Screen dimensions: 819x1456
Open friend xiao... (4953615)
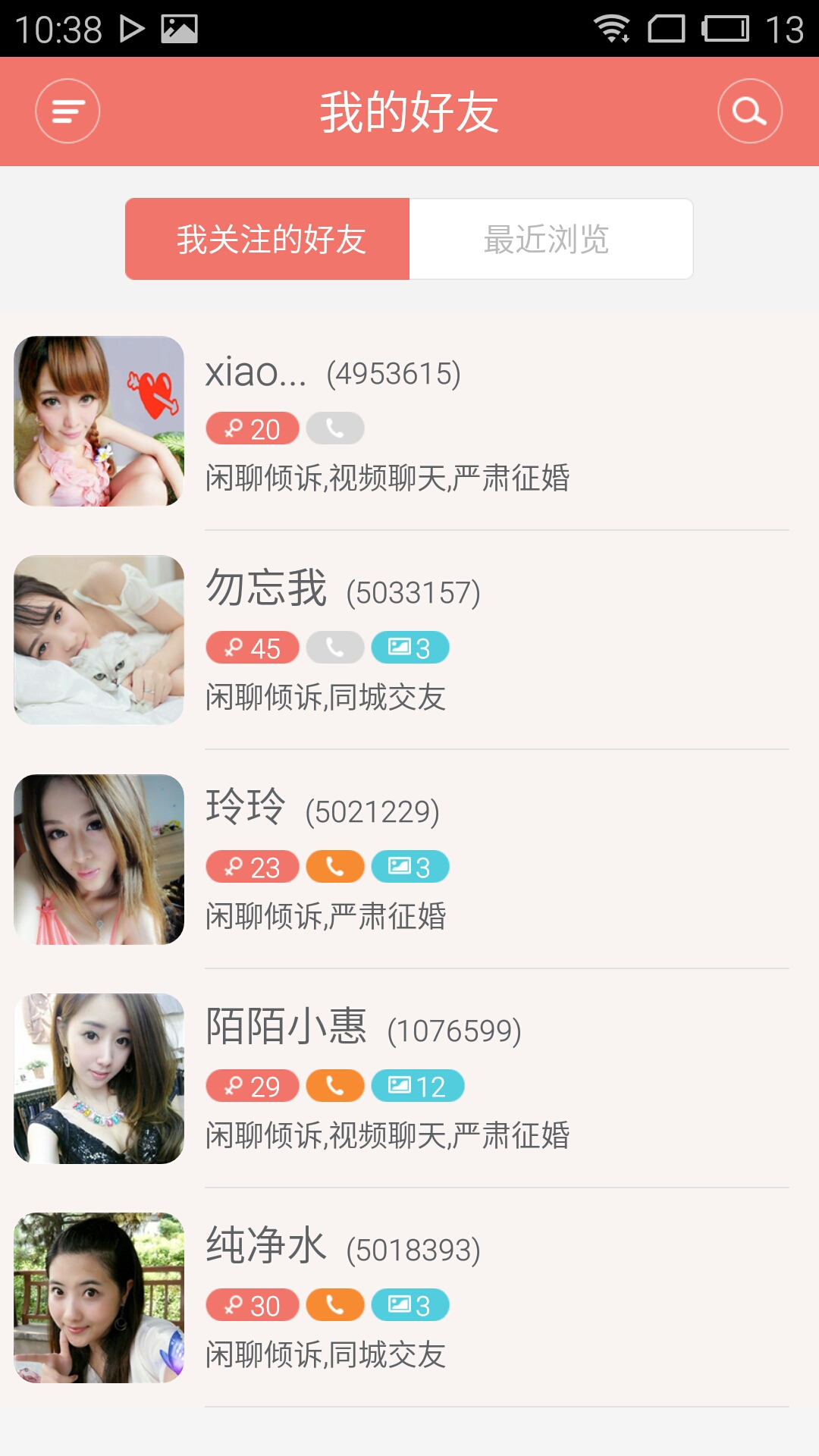pyautogui.click(x=409, y=422)
